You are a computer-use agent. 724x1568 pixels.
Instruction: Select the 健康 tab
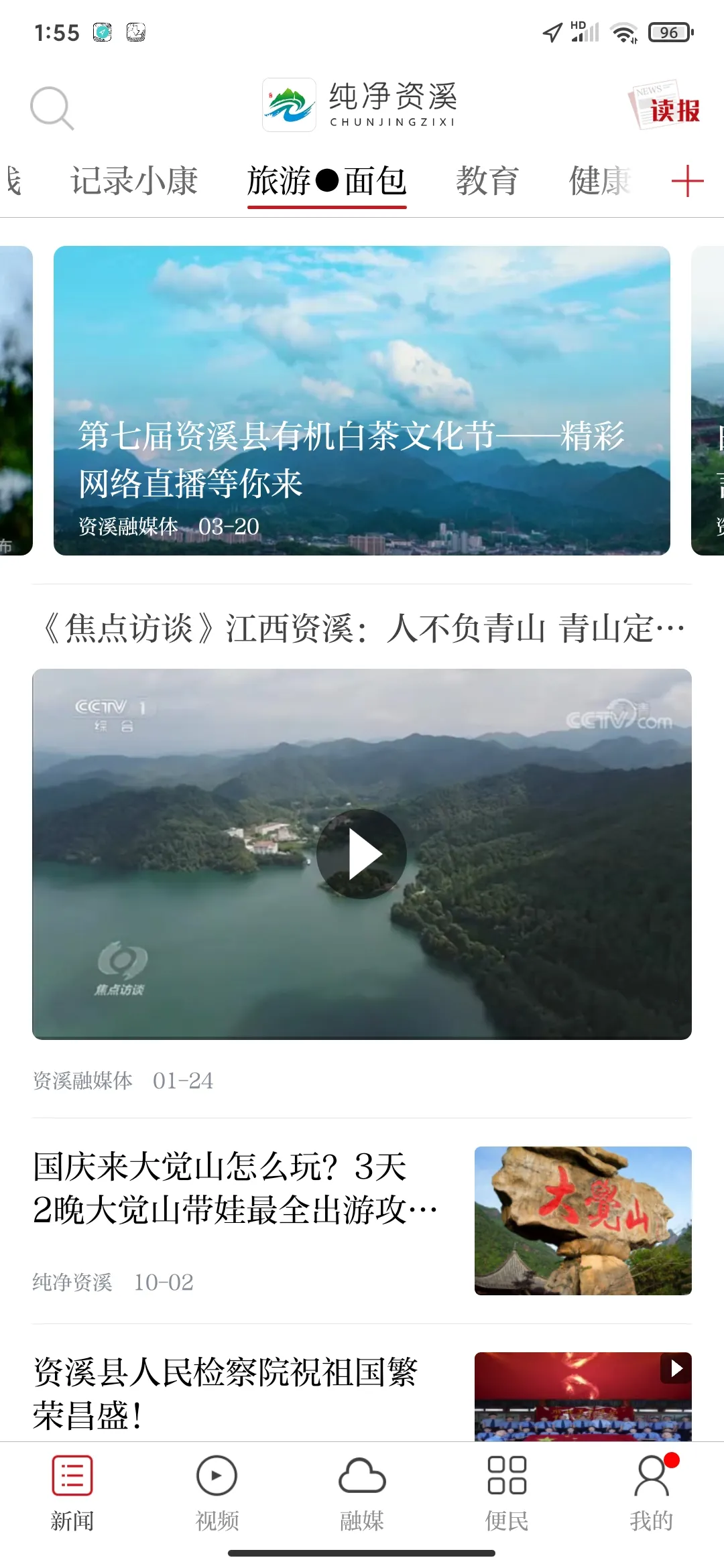pyautogui.click(x=599, y=181)
